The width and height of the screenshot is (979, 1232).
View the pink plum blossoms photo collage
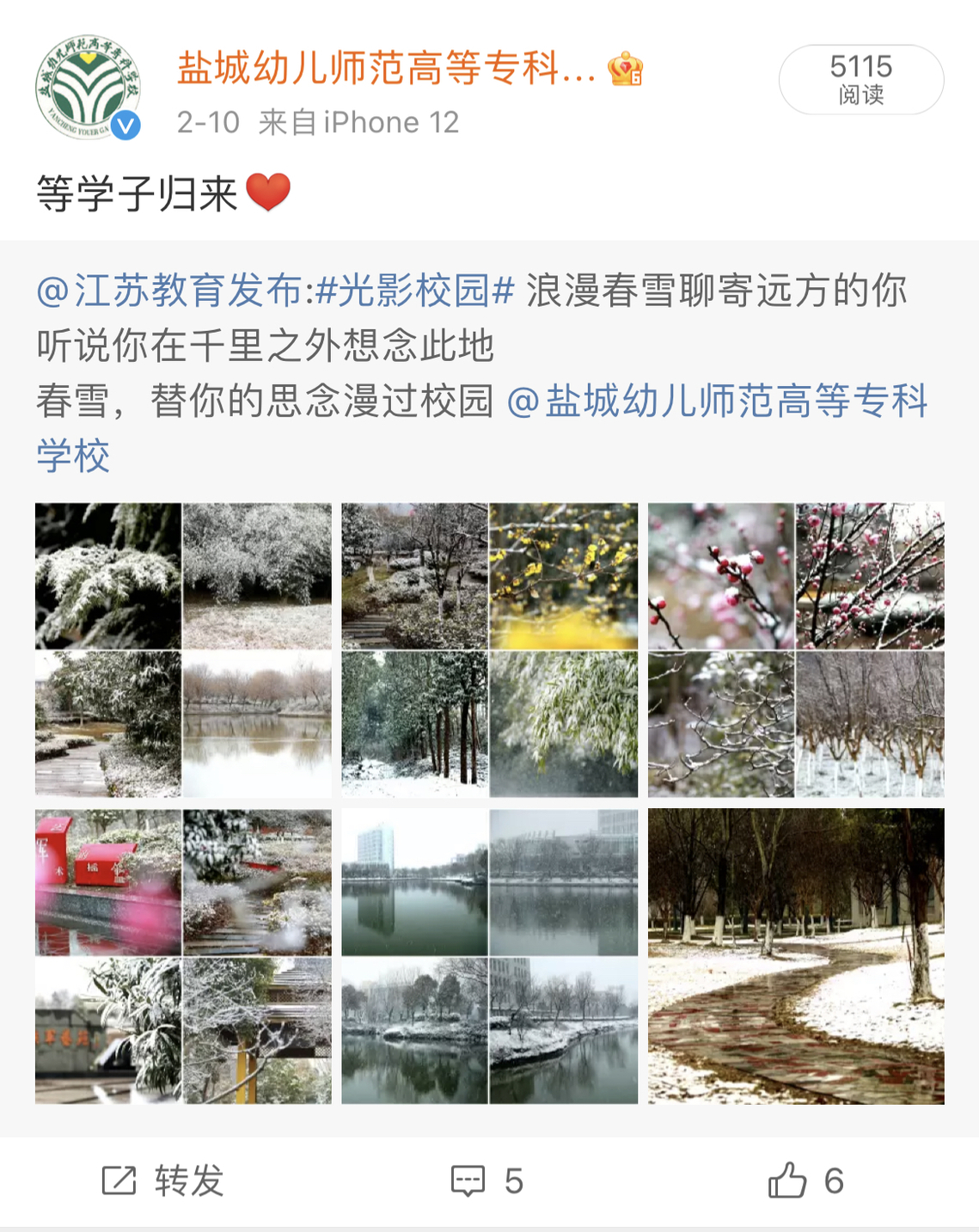pyautogui.click(x=796, y=650)
